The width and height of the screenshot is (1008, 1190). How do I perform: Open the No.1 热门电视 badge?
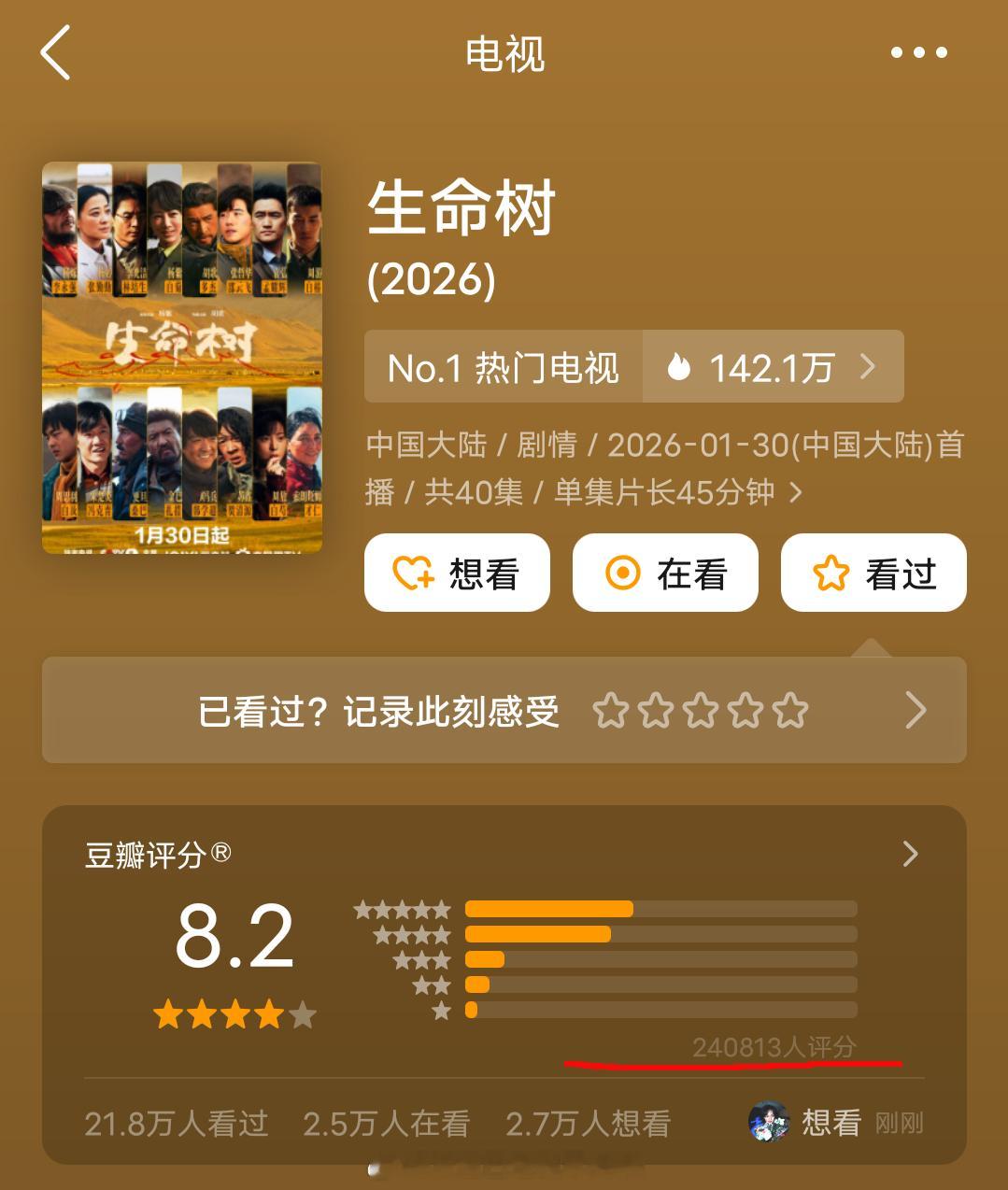(x=503, y=367)
